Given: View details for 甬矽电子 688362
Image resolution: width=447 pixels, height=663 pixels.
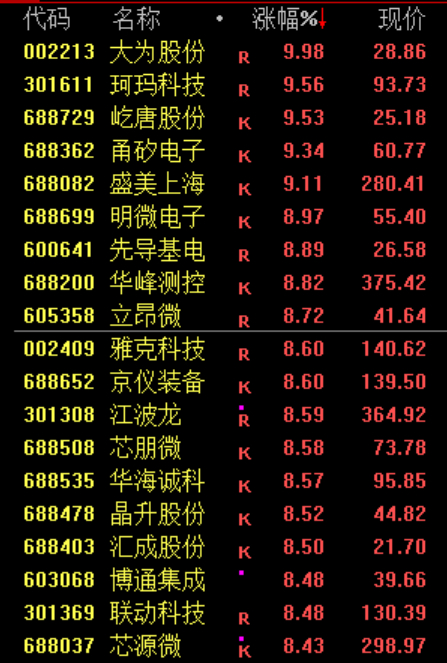Looking at the screenshot, I should (224, 151).
